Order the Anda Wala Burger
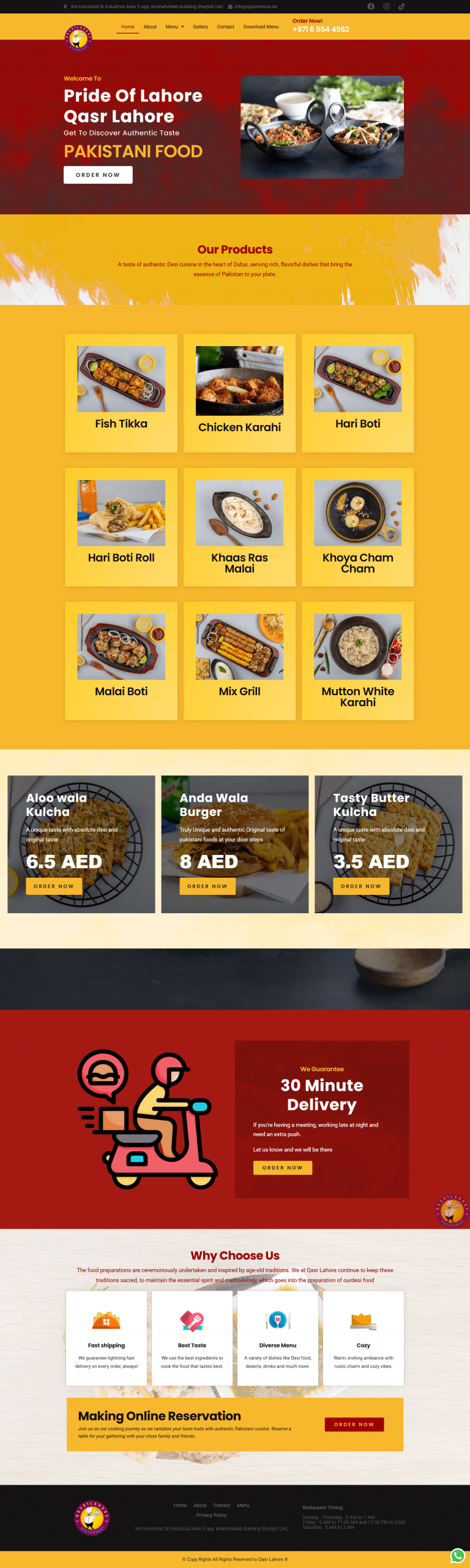Viewport: 470px width, 1568px height. 207,886
